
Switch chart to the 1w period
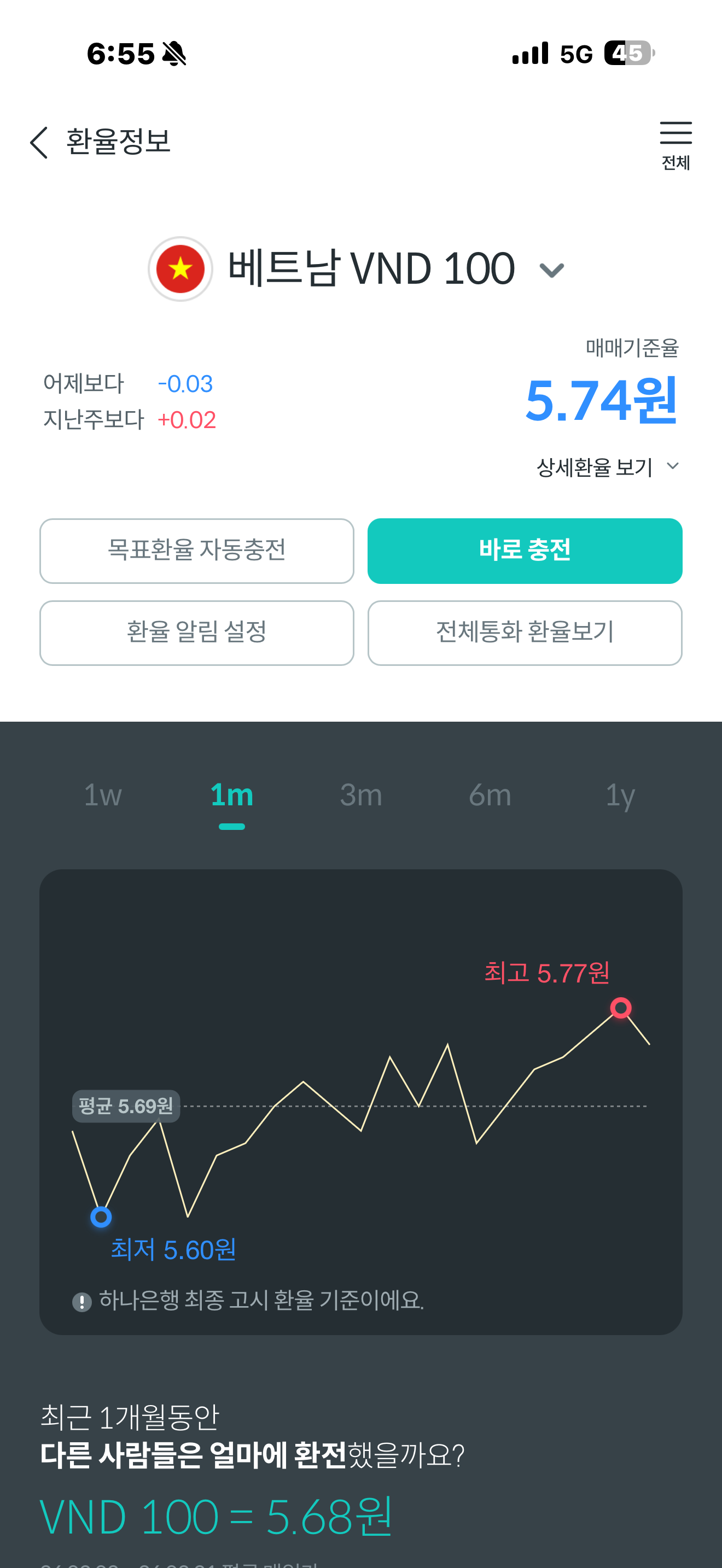(x=102, y=795)
